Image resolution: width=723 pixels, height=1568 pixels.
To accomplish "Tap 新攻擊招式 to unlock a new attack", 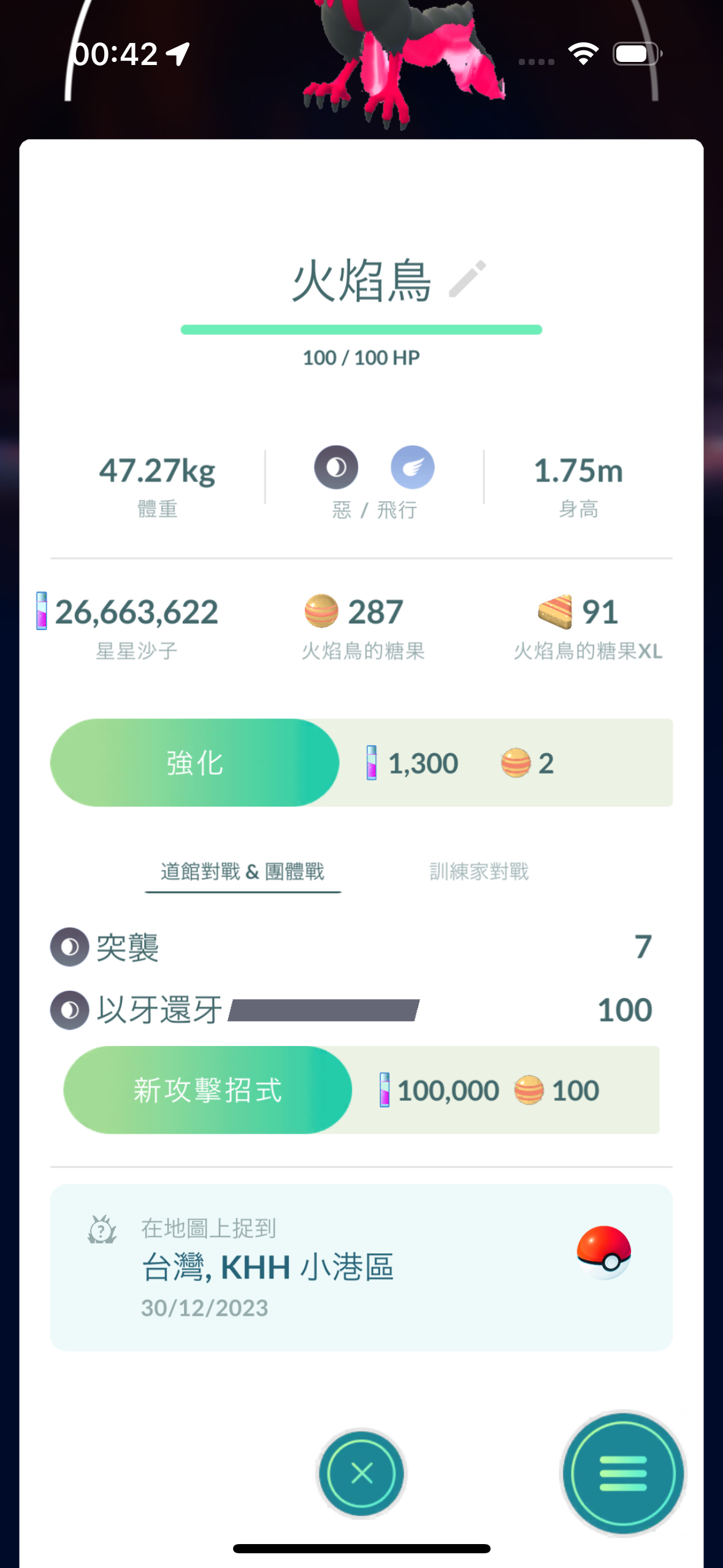I will coord(207,1090).
